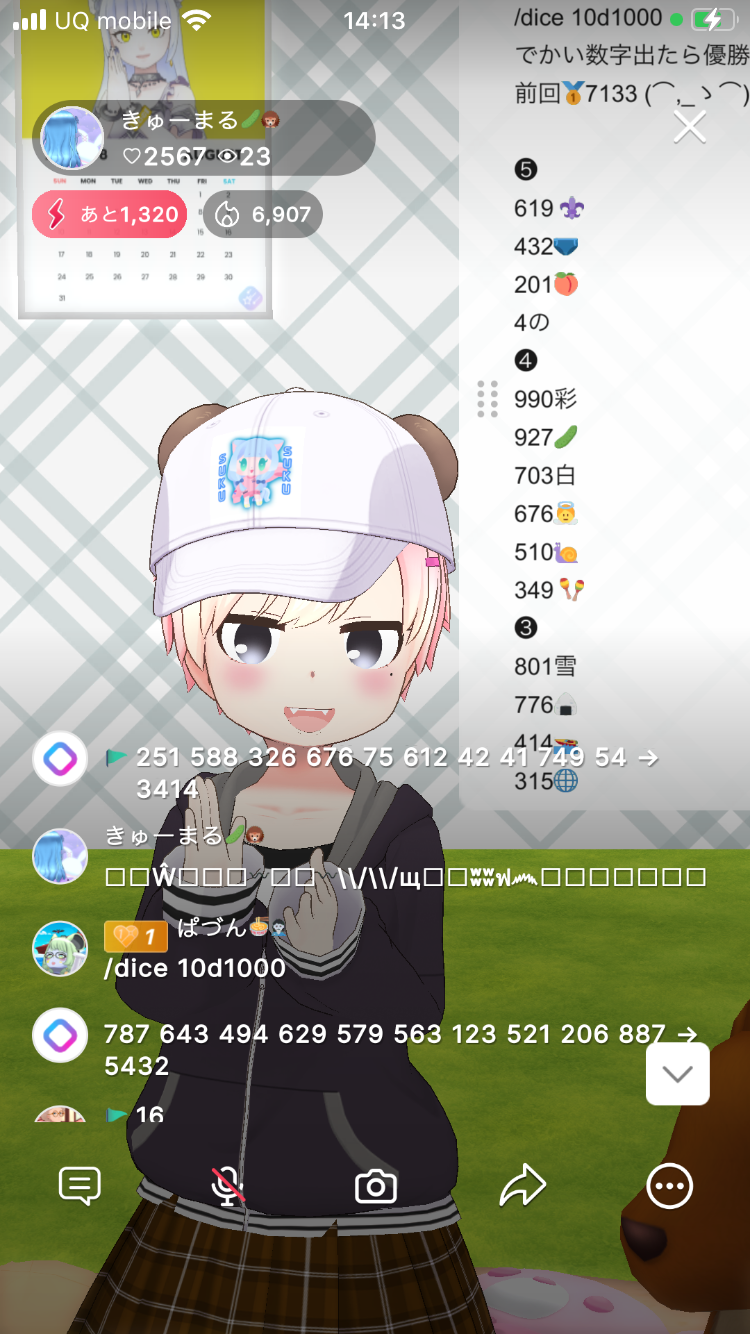The image size is (750, 1334).
Task: Toggle the muted microphone icon
Action: (x=228, y=1187)
